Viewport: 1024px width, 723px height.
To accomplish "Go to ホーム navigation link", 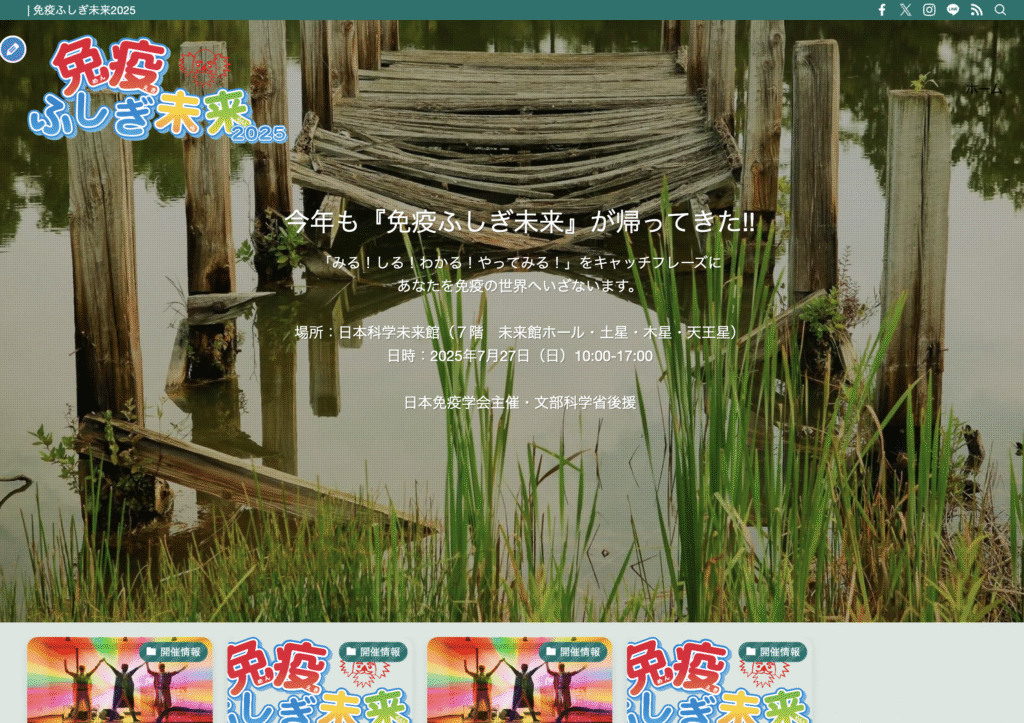I will [982, 90].
